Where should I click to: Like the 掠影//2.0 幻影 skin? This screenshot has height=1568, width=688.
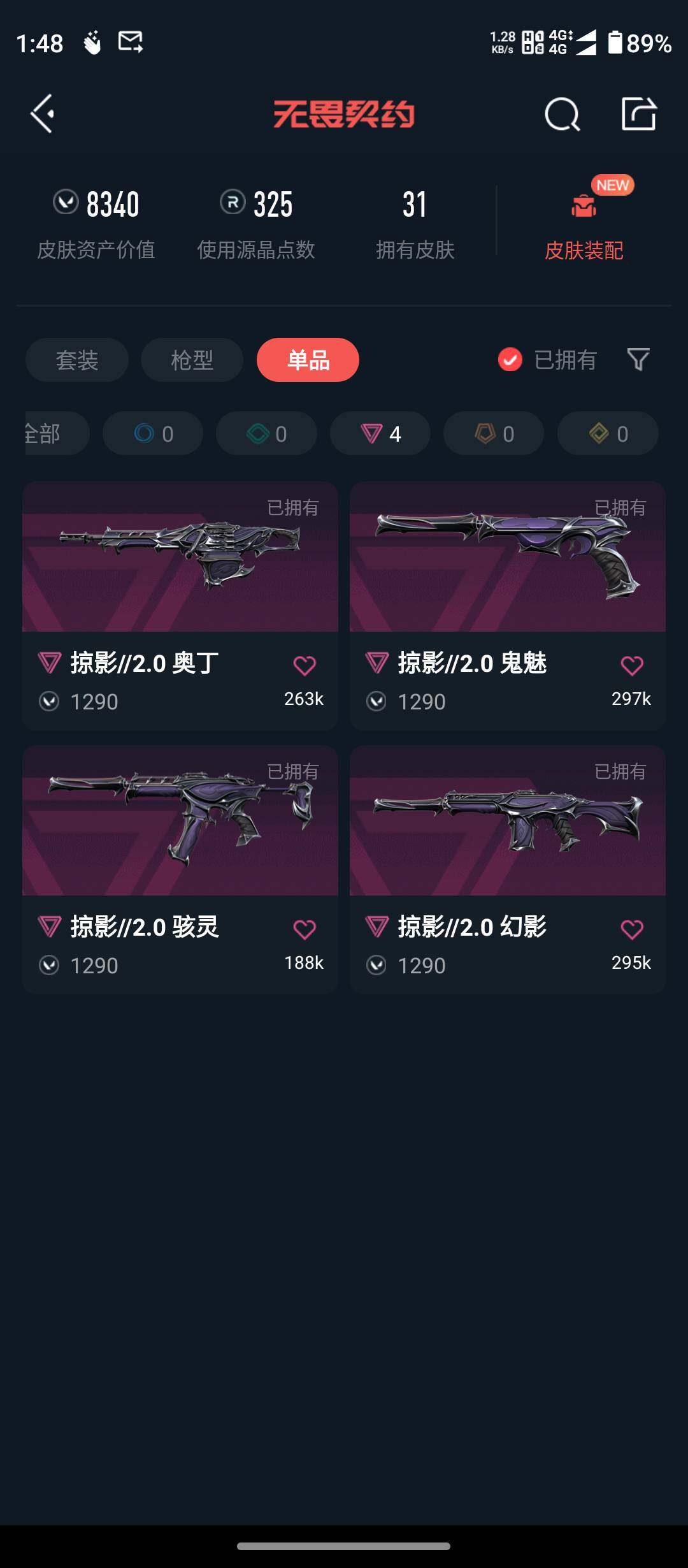click(632, 929)
